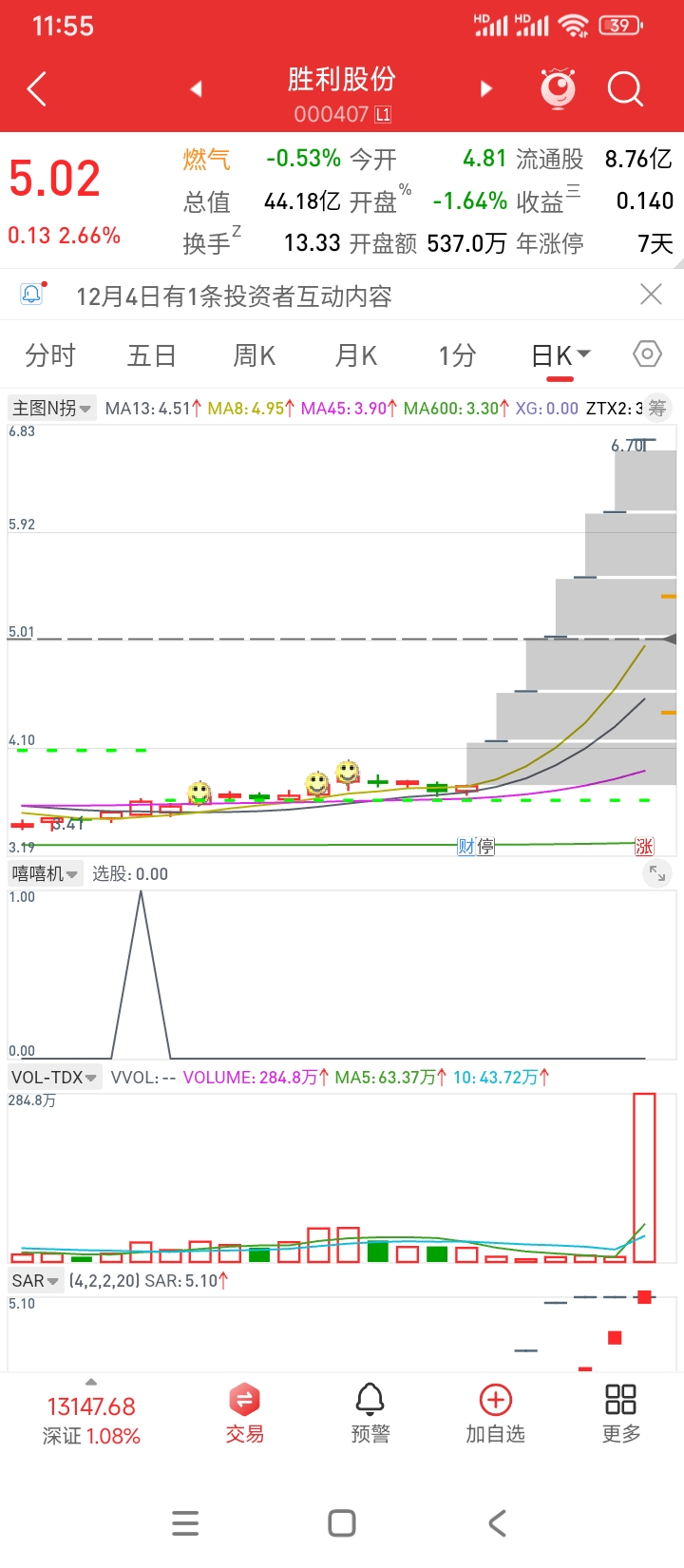
Task: Switch to the 五日 chart tab
Action: [x=152, y=355]
